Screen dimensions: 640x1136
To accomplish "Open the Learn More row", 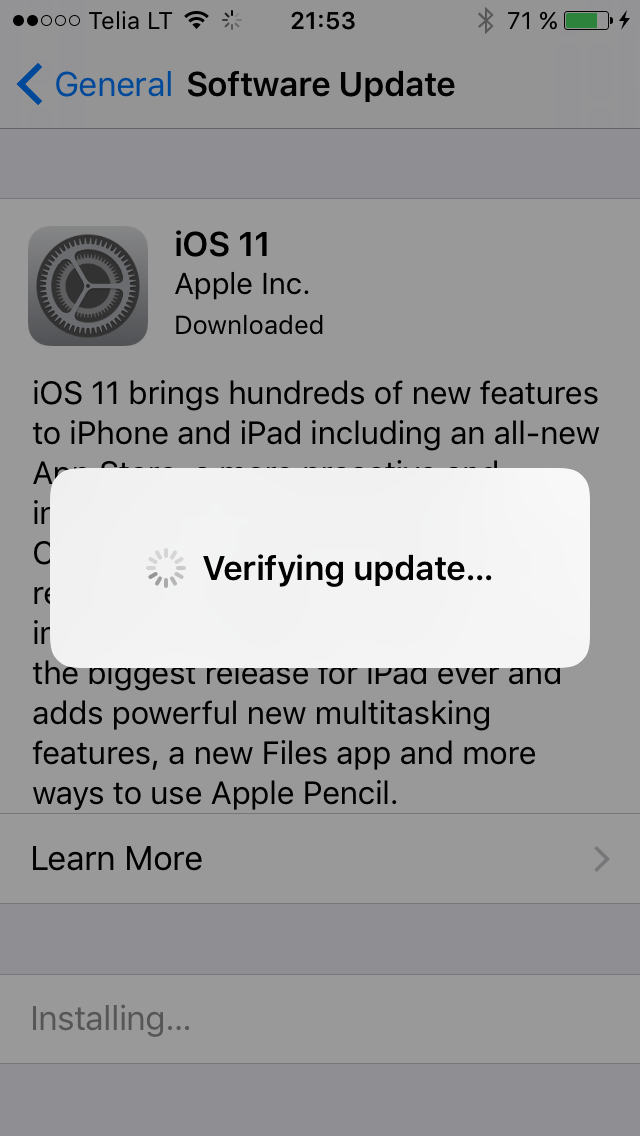I will pyautogui.click(x=320, y=859).
